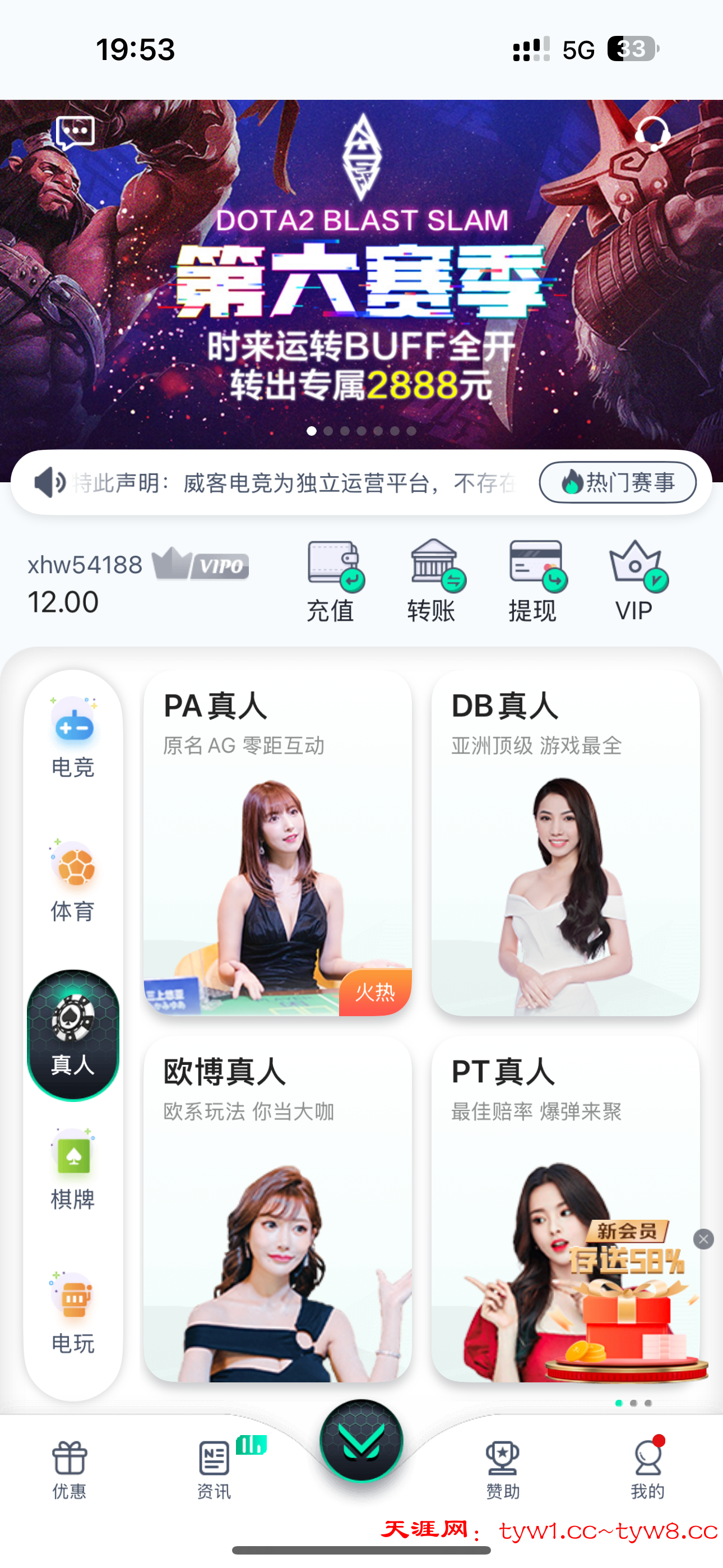723x1568 pixels.
Task: Dismiss the 新会员 gift promo popup
Action: (703, 1239)
